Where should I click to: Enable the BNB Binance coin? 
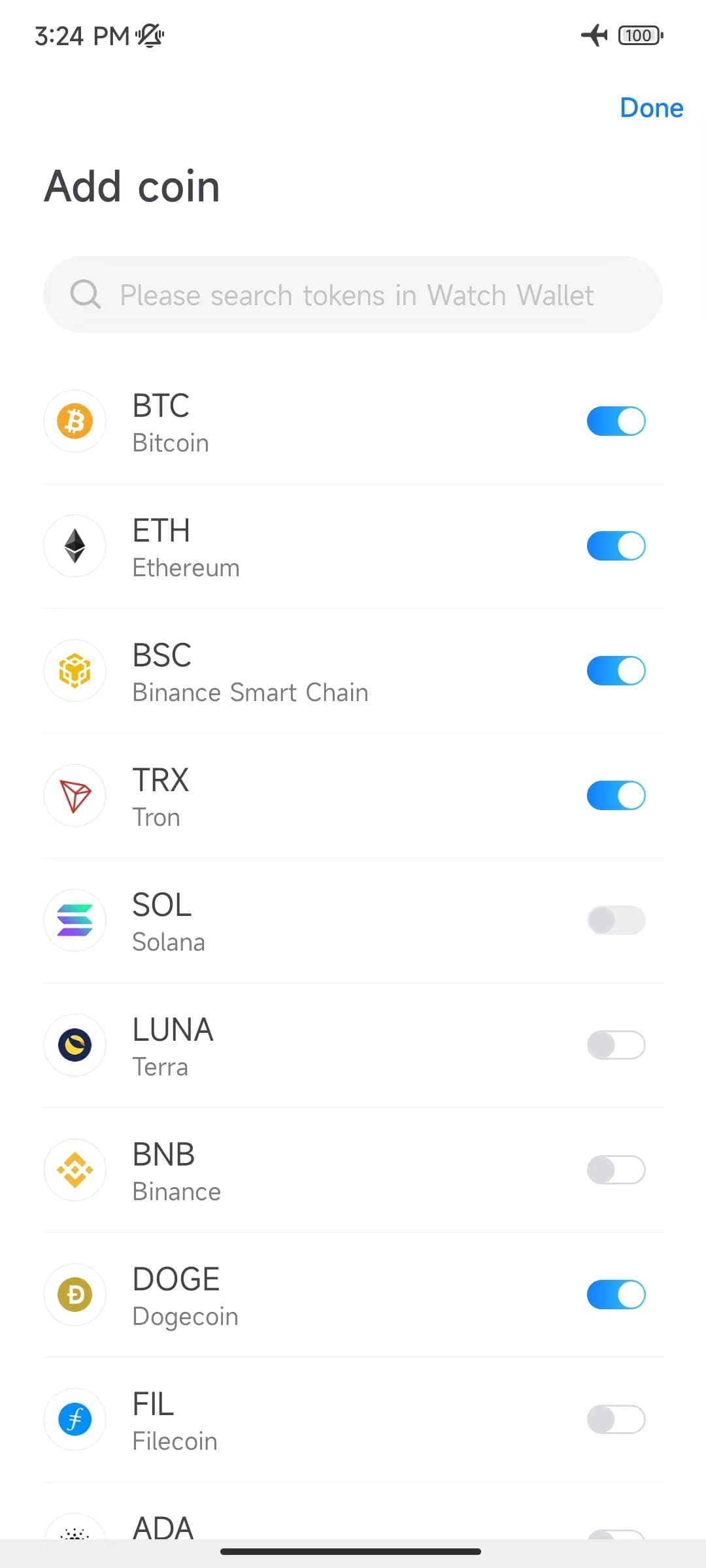pos(616,1170)
